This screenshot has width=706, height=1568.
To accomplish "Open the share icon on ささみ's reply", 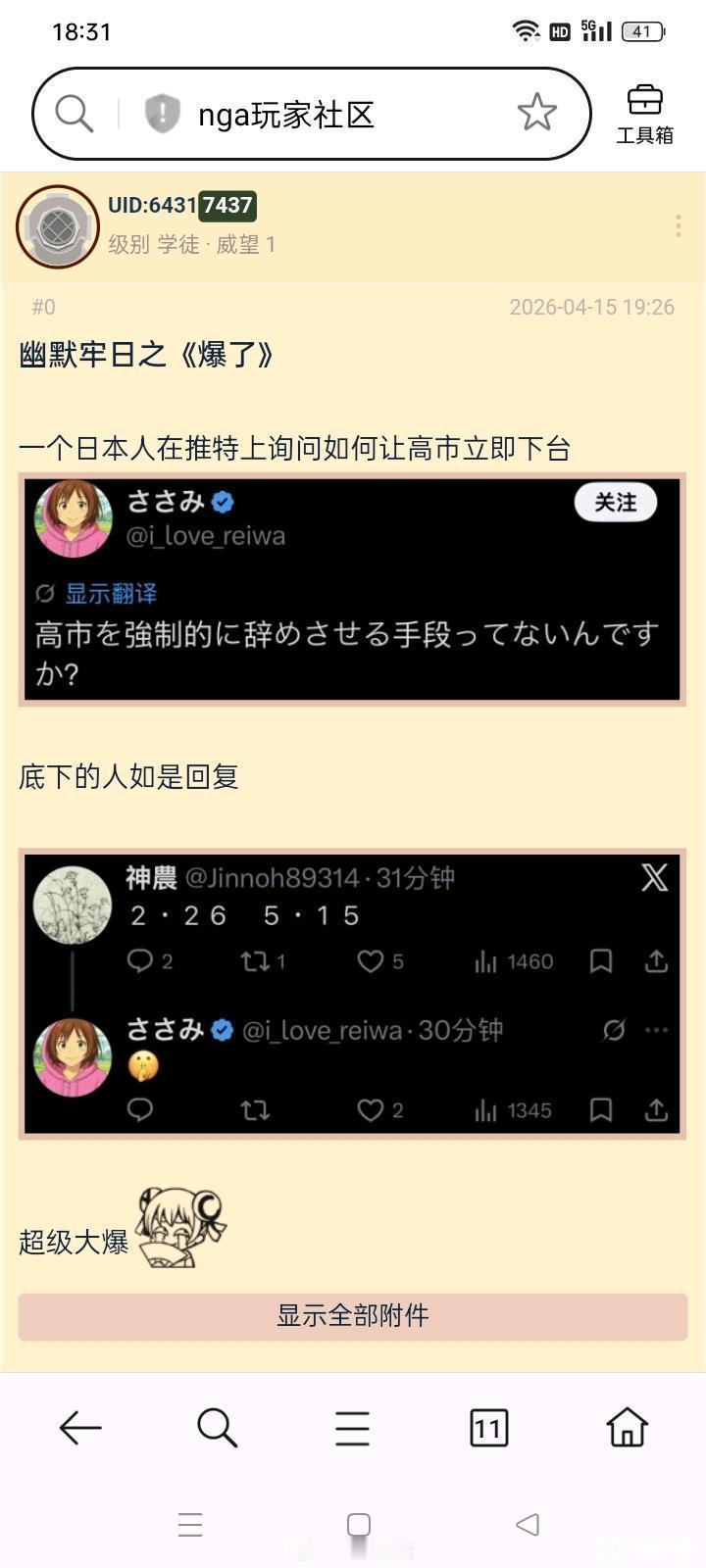I will point(657,1110).
